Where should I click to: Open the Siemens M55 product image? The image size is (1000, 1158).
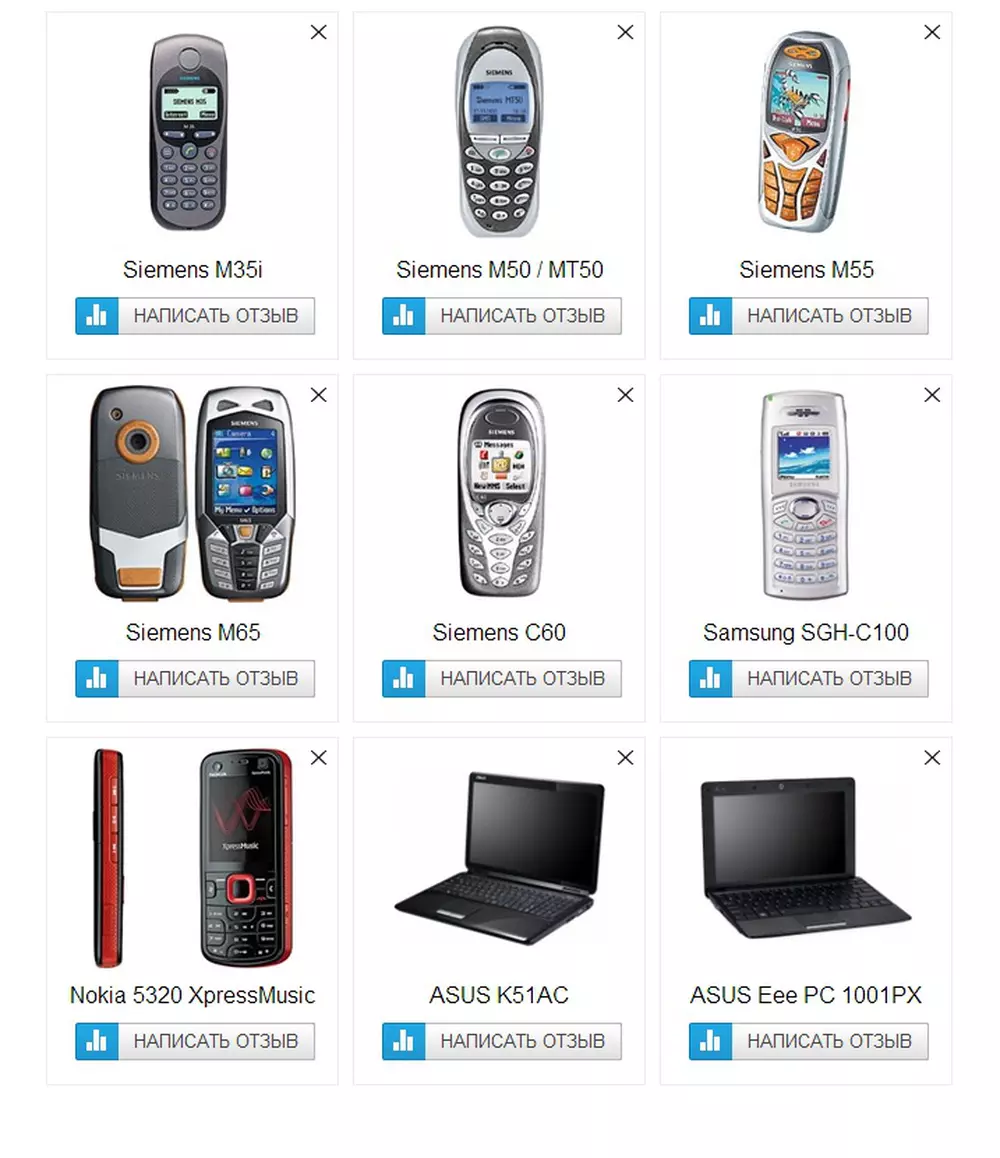(x=806, y=132)
